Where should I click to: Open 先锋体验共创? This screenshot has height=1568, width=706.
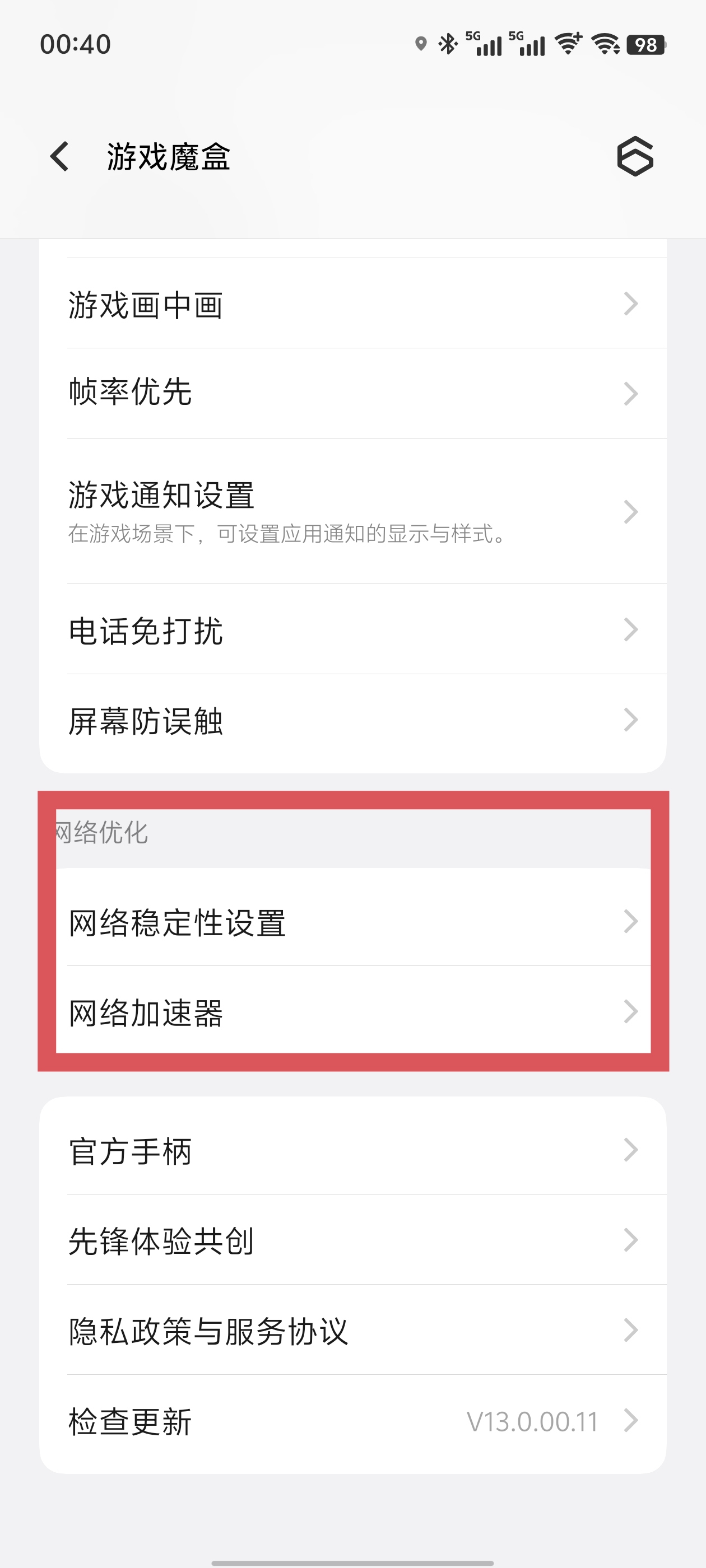(x=352, y=1240)
